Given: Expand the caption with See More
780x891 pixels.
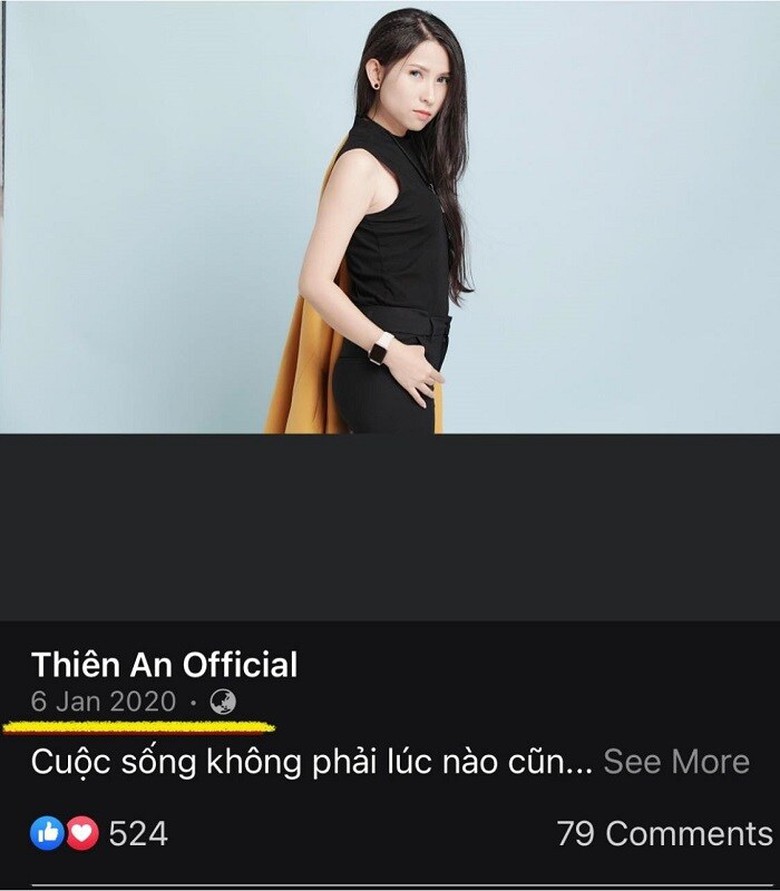Looking at the screenshot, I should (x=676, y=762).
